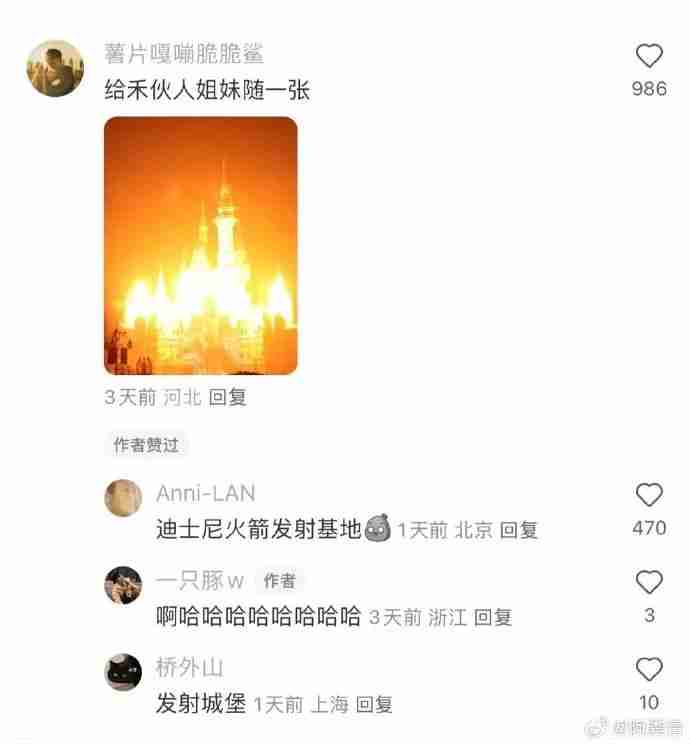Reply to 薯片嘎嘣脆脆鲨's comment
The height and width of the screenshot is (744, 690).
coord(228,397)
